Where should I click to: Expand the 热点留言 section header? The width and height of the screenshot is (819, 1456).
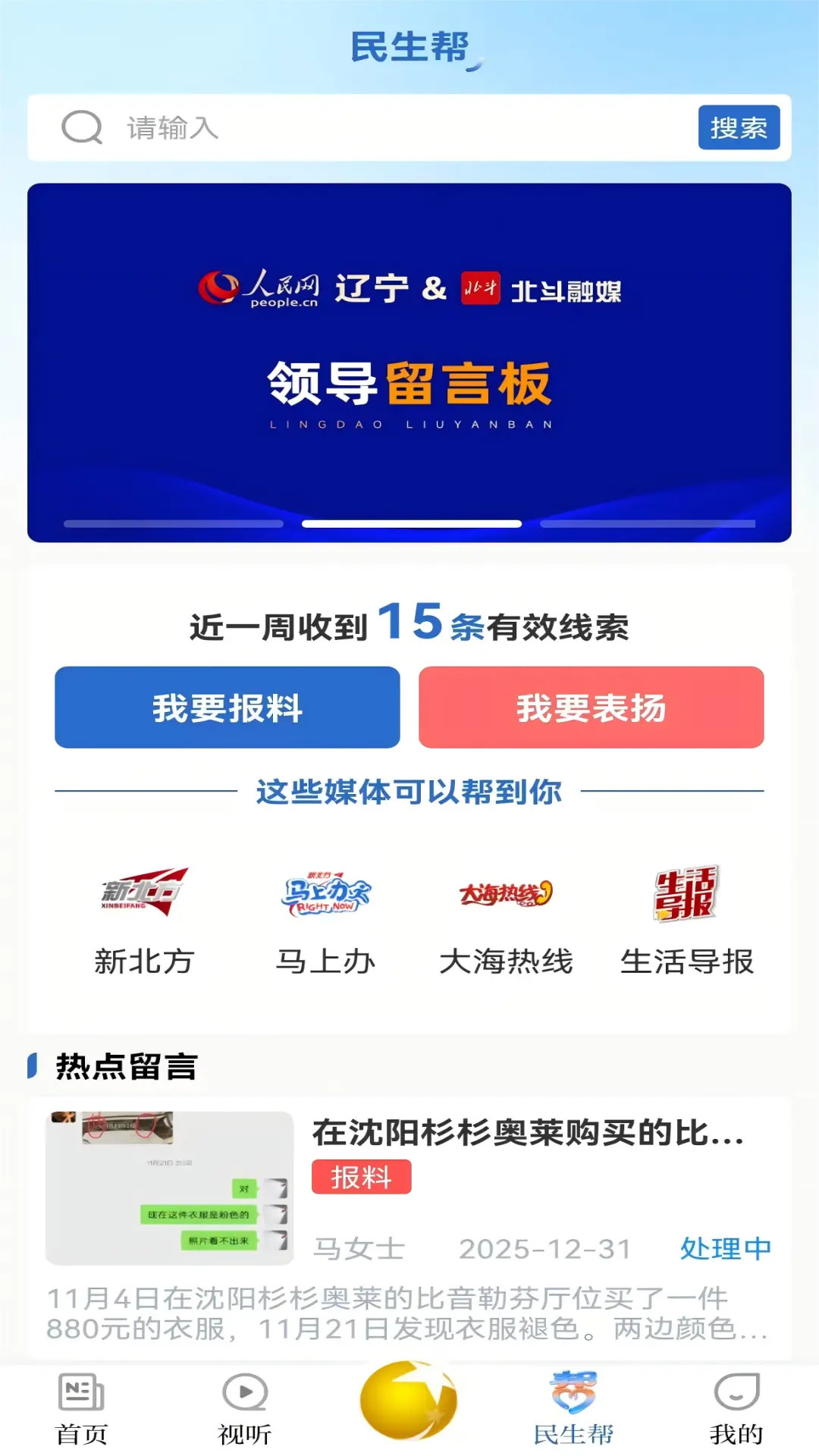tap(124, 1067)
